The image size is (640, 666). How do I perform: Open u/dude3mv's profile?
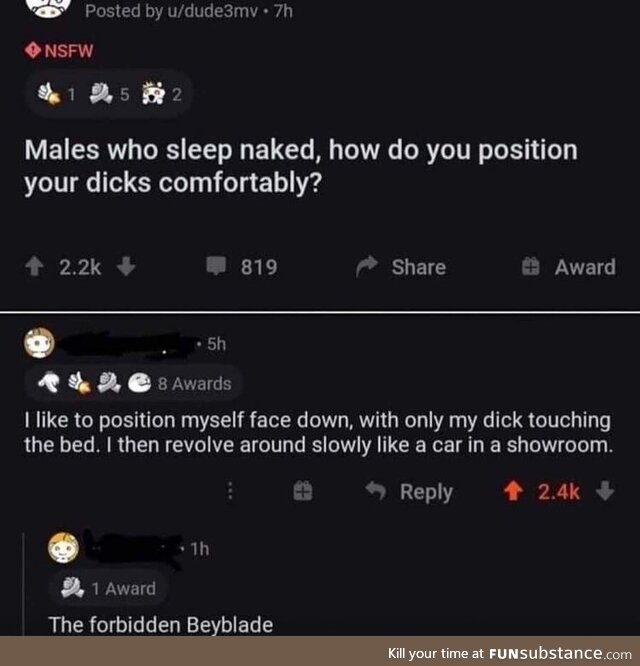[150, 12]
